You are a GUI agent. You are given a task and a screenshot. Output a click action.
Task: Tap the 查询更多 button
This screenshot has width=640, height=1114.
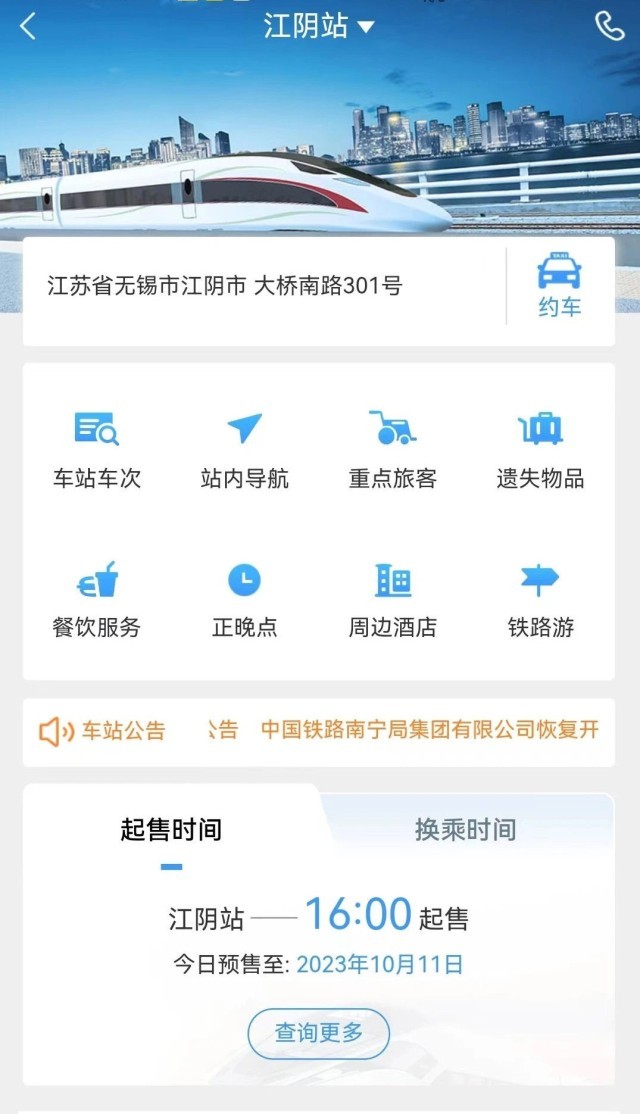click(x=318, y=1033)
